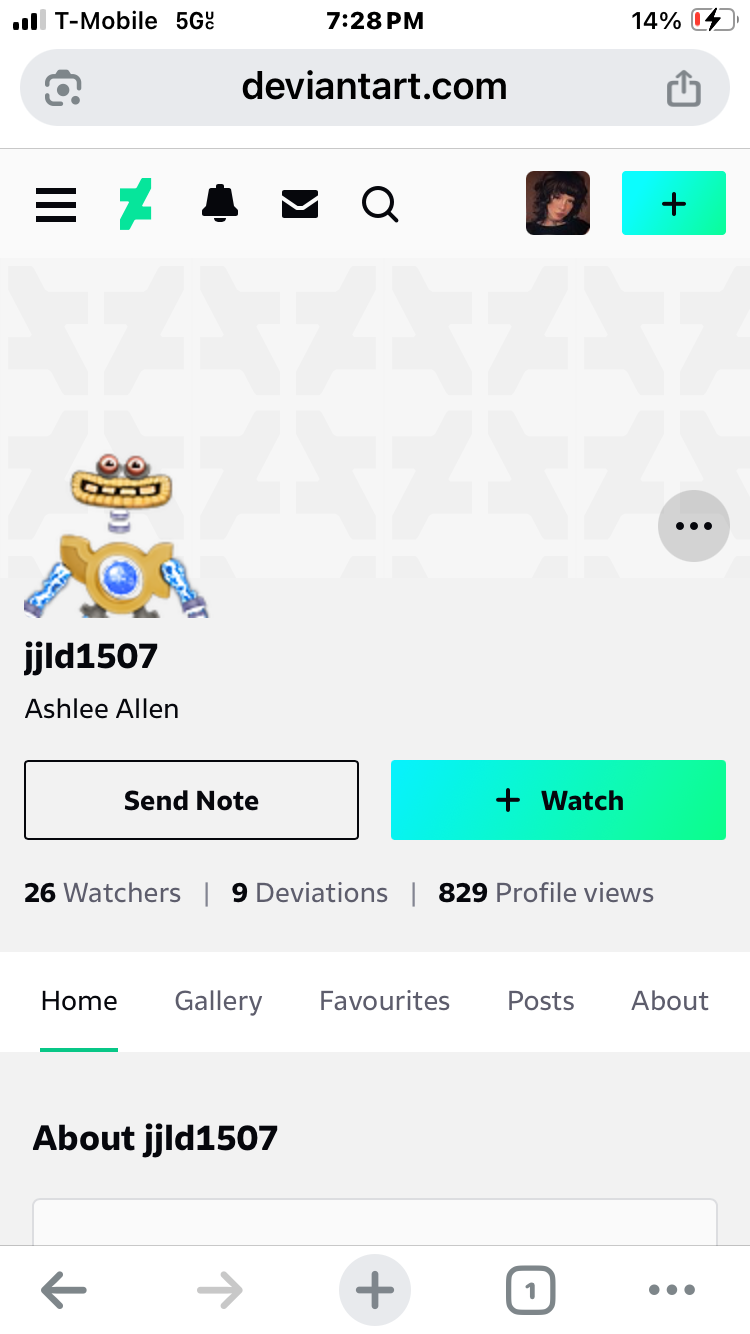Go back to the previous browser page

point(64,1291)
